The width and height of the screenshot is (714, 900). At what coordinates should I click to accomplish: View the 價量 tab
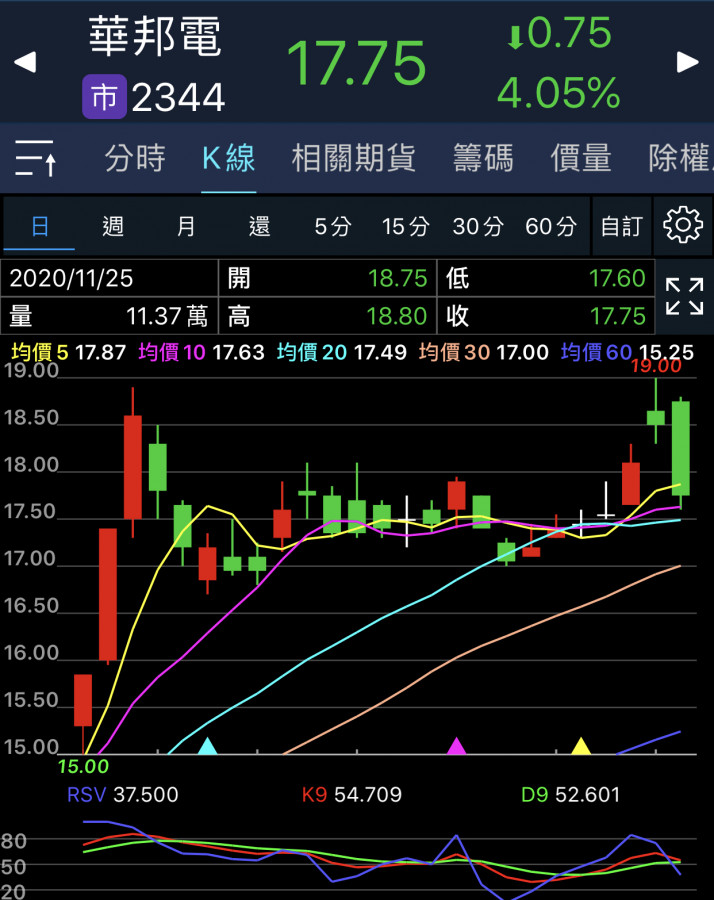tap(580, 158)
